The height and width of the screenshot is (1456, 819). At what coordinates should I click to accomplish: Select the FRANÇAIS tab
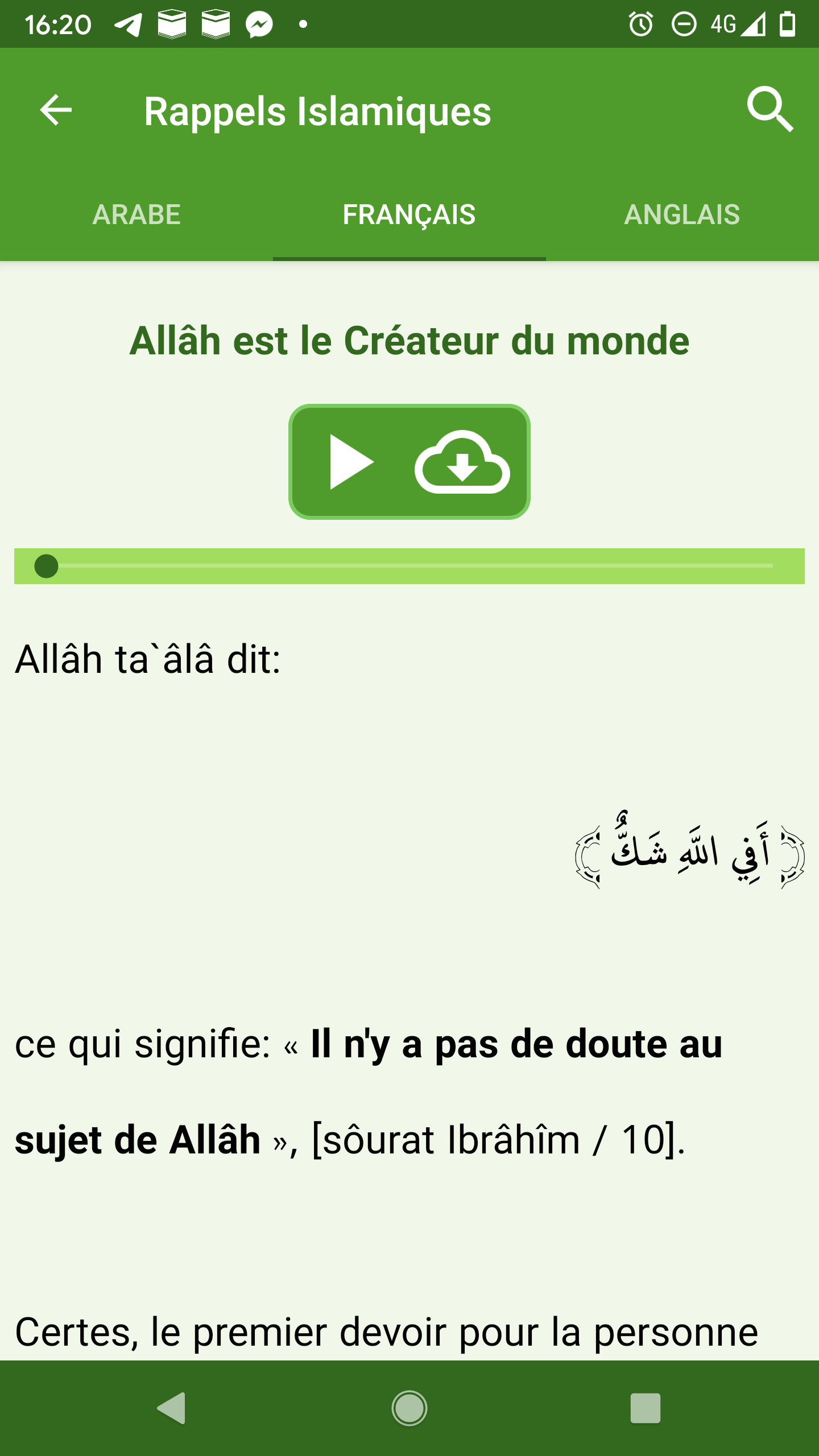(409, 215)
